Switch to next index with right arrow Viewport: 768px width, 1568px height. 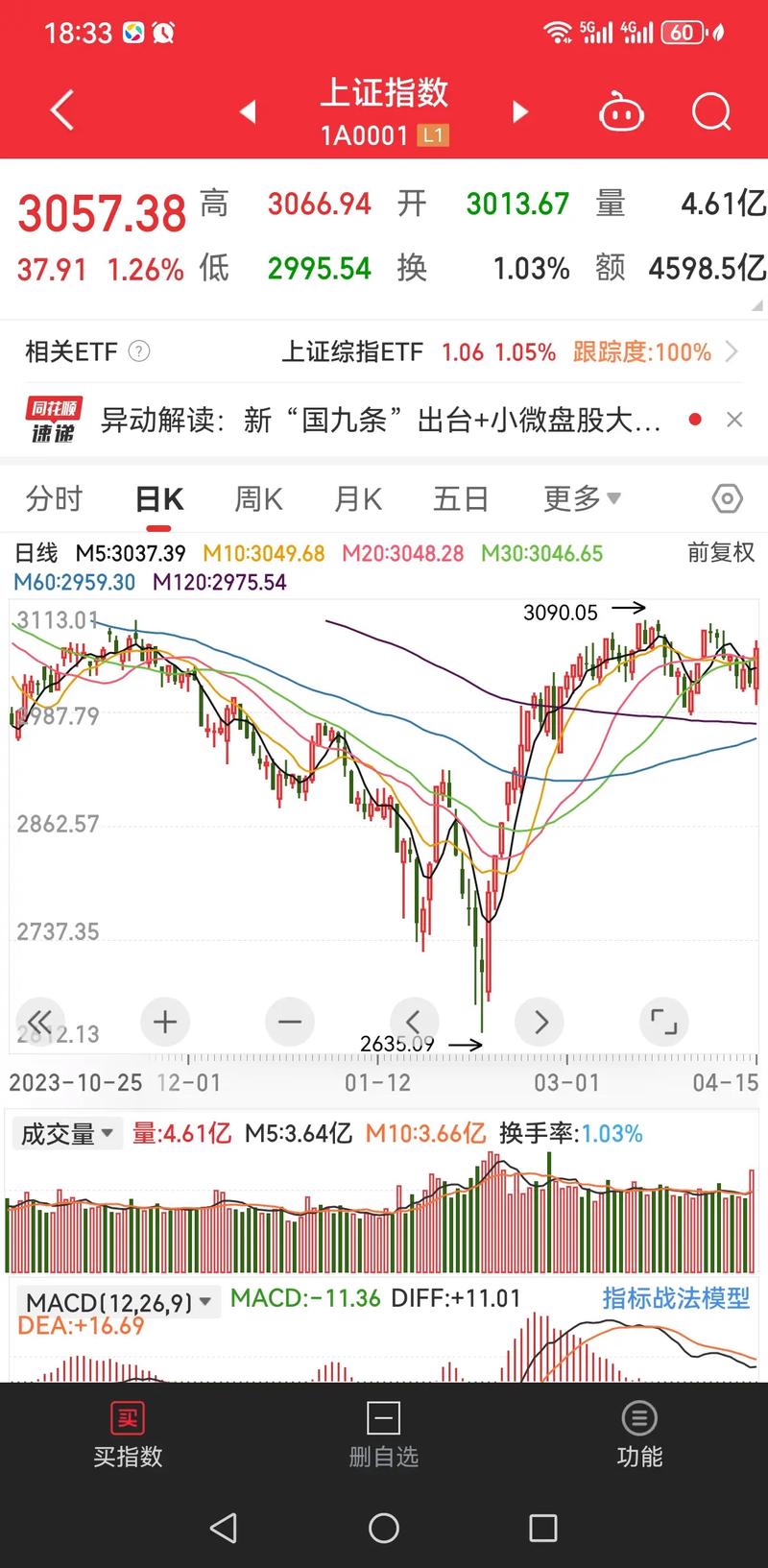(x=519, y=111)
